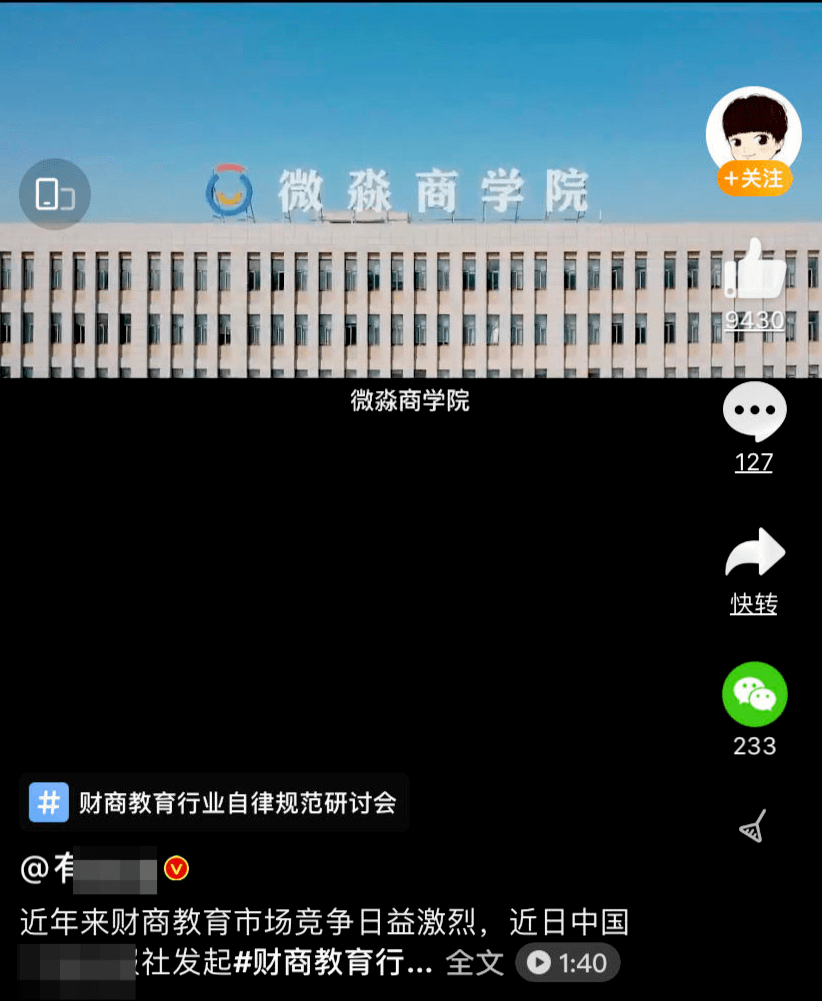Viewport: 822px width, 1001px height.
Task: Toggle clear-screen mode for the video
Action: click(754, 823)
